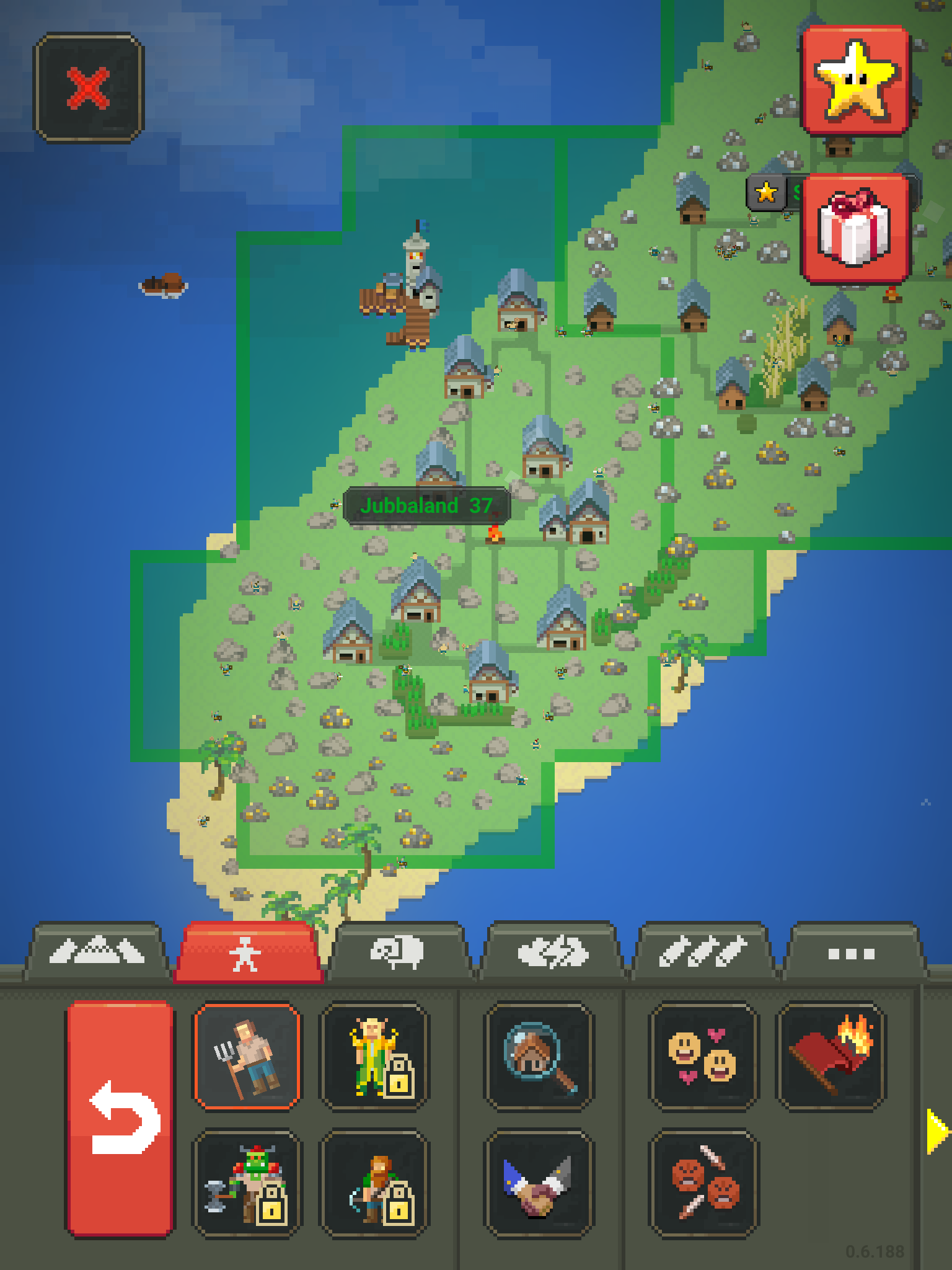Tap the Jubbaland 37 kingdom label

click(426, 506)
